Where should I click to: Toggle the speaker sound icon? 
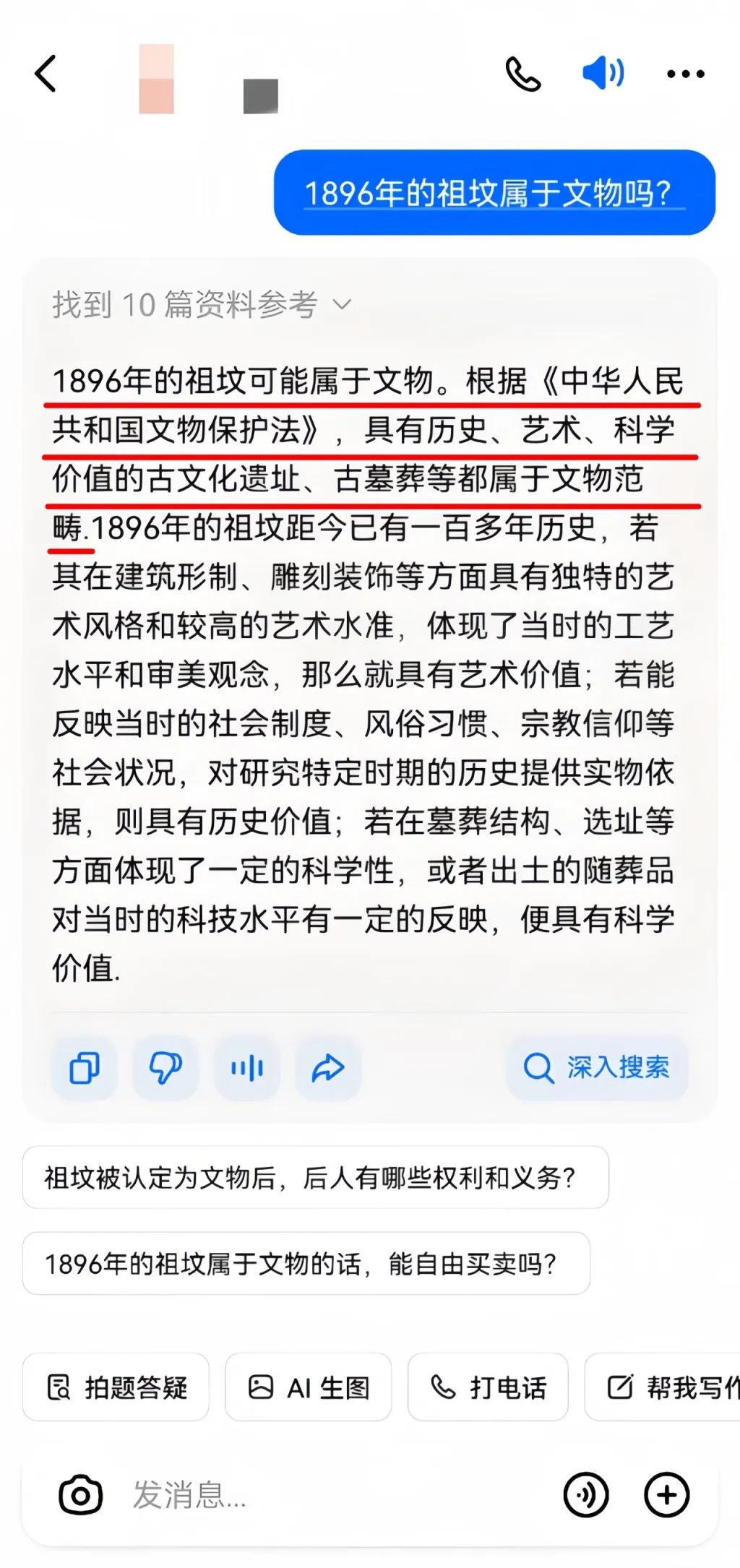tap(603, 73)
